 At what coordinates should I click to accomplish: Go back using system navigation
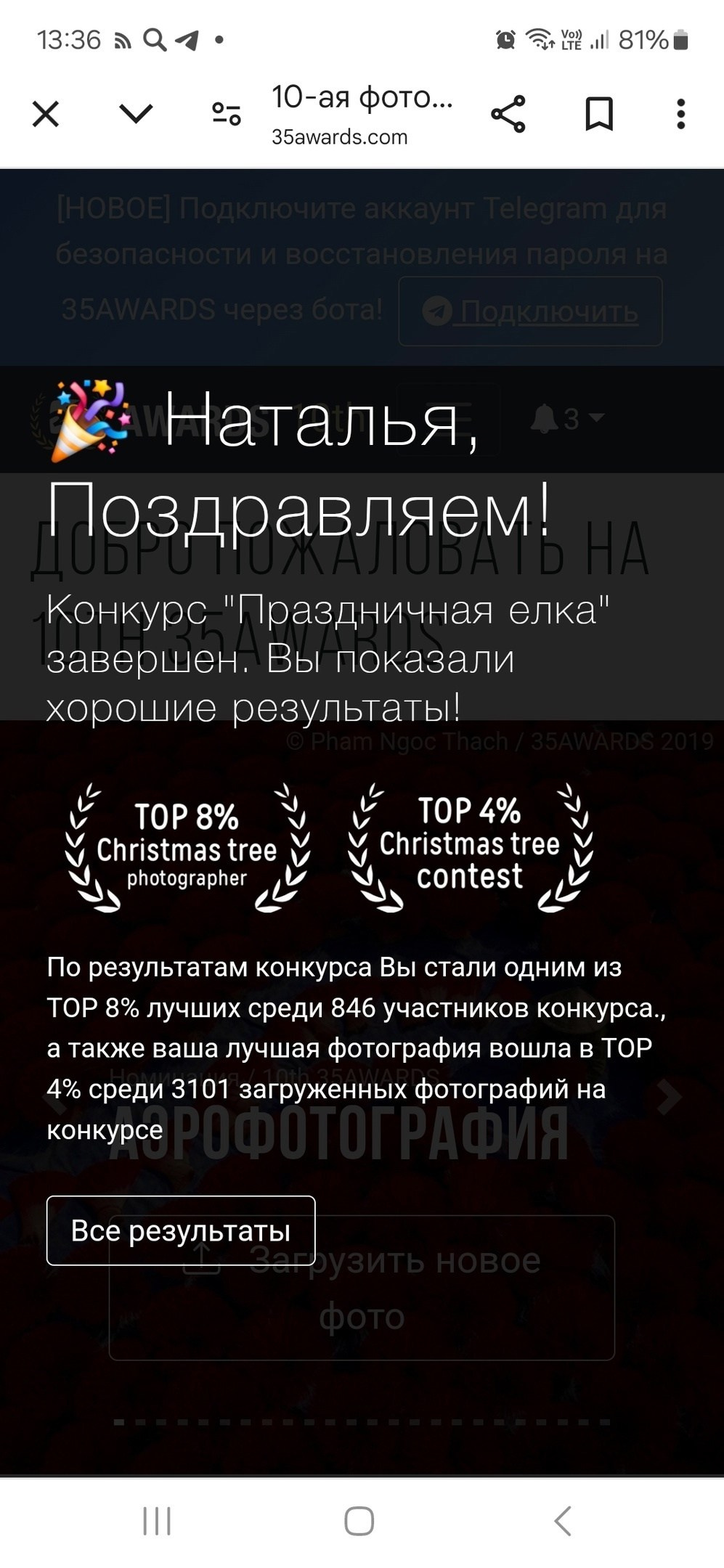pos(564,1521)
